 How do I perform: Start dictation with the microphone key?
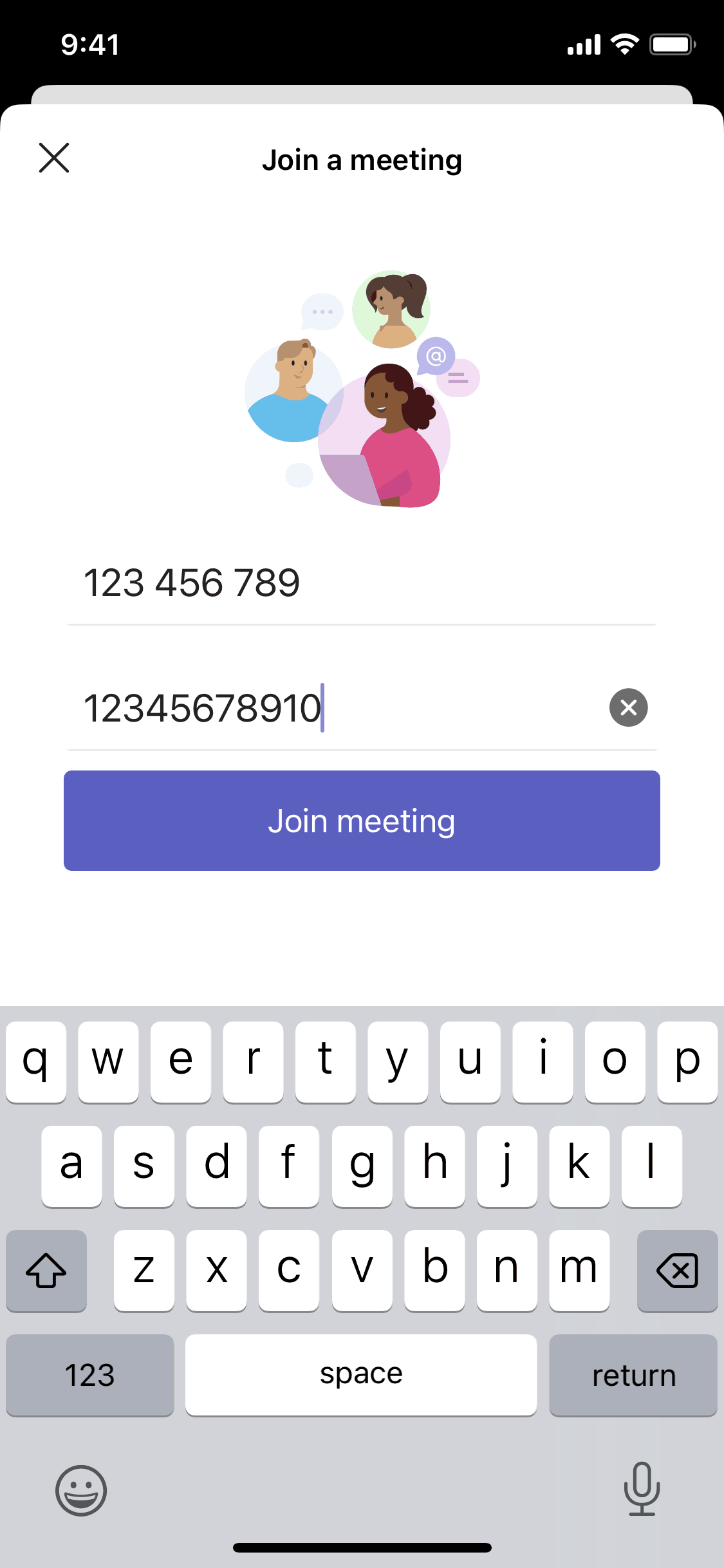pos(642,1488)
